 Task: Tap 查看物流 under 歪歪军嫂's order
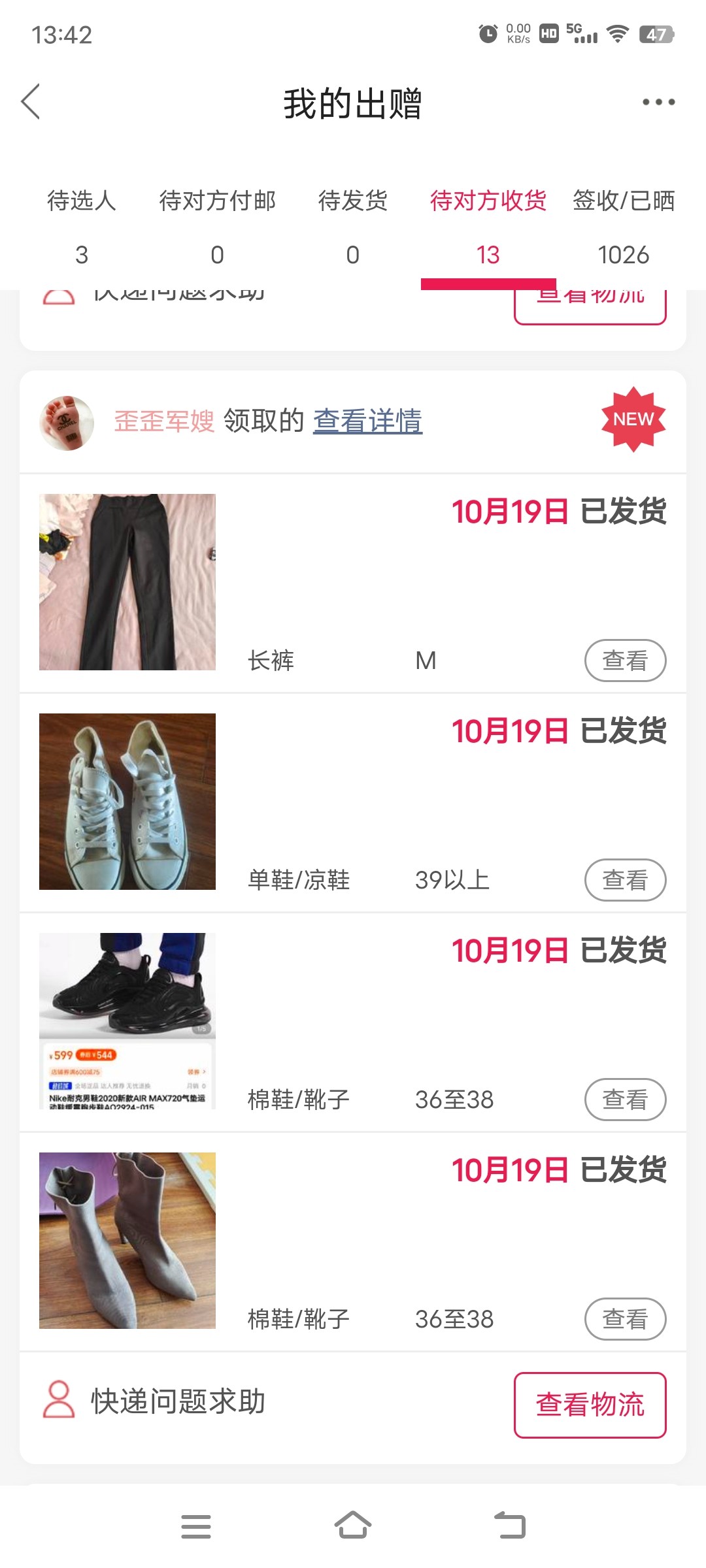coord(590,1405)
